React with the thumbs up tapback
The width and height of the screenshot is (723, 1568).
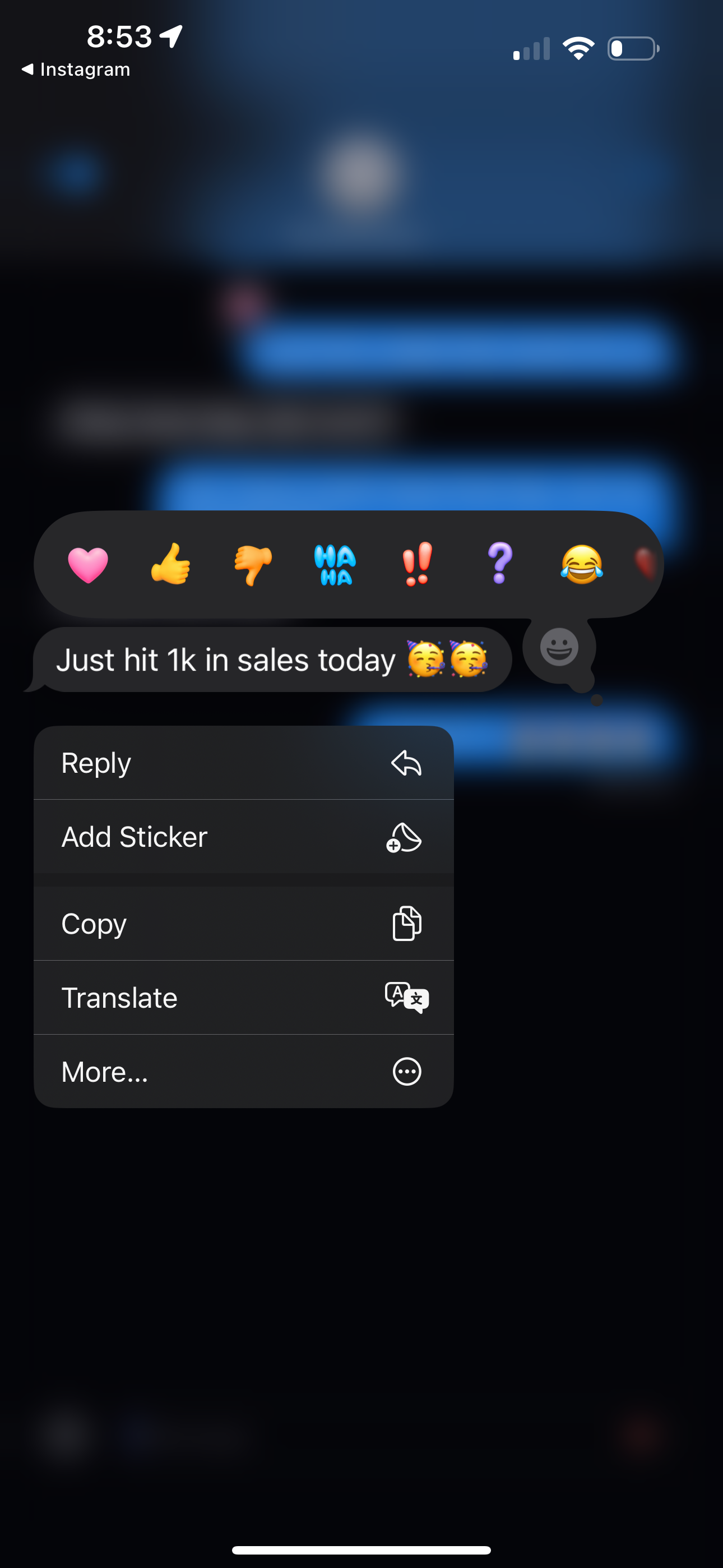point(171,565)
